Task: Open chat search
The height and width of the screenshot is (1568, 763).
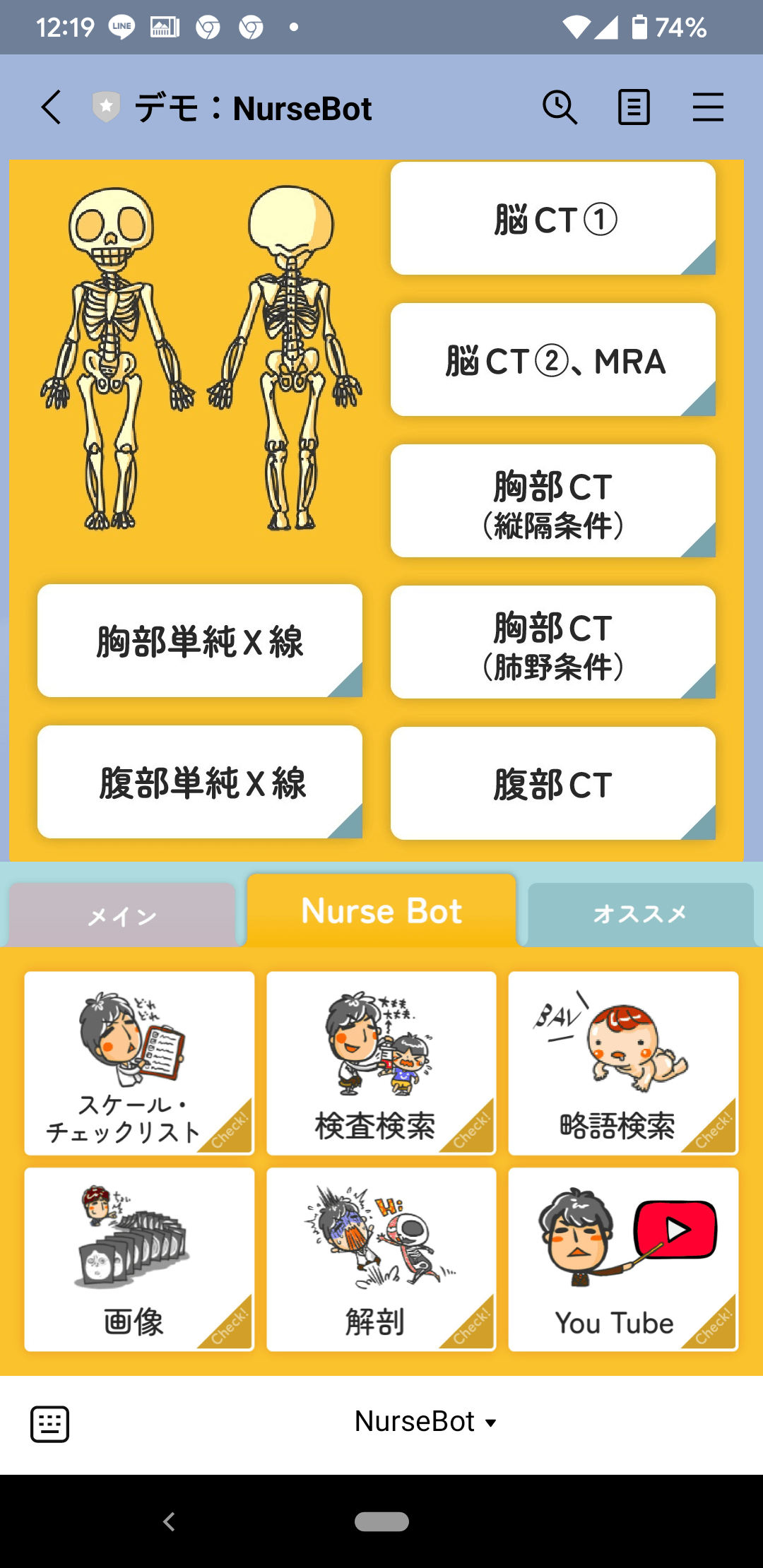Action: tap(560, 108)
